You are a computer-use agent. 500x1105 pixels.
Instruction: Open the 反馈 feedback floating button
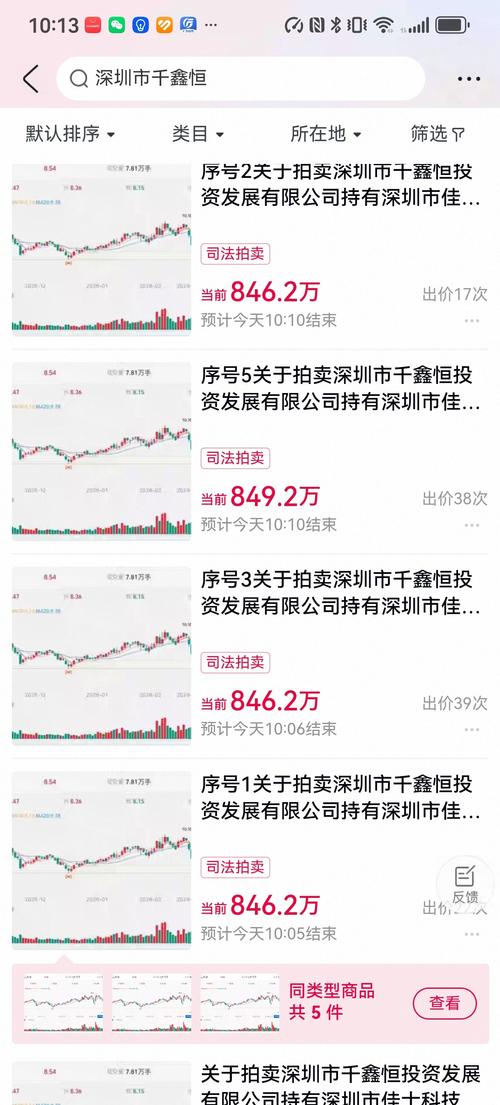465,884
